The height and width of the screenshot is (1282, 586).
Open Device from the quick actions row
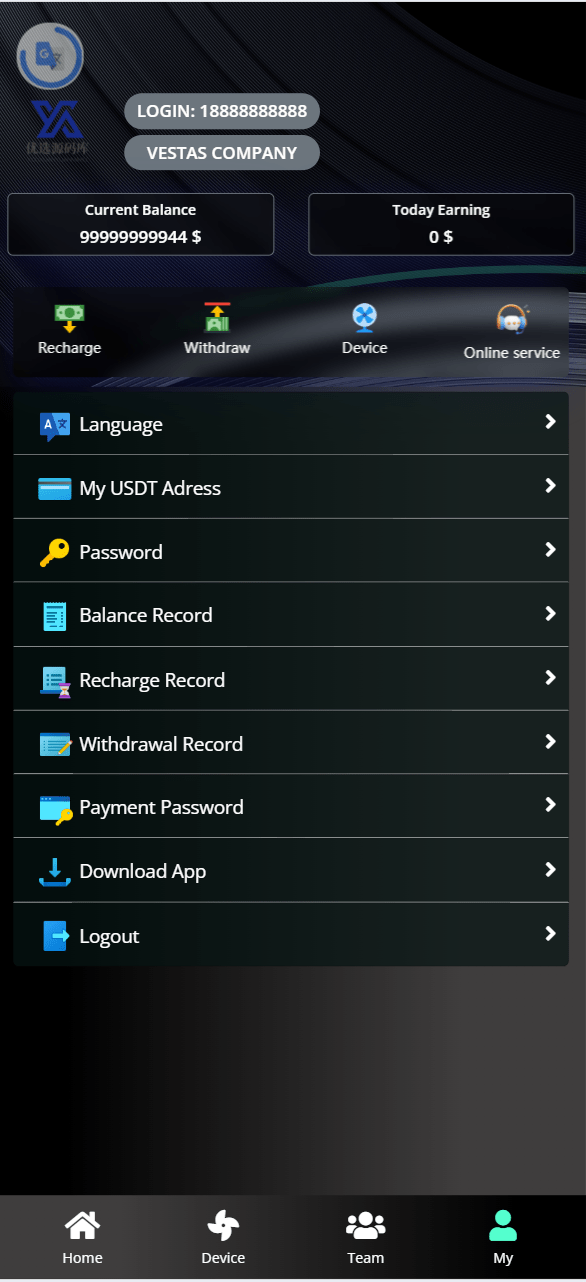tap(364, 330)
